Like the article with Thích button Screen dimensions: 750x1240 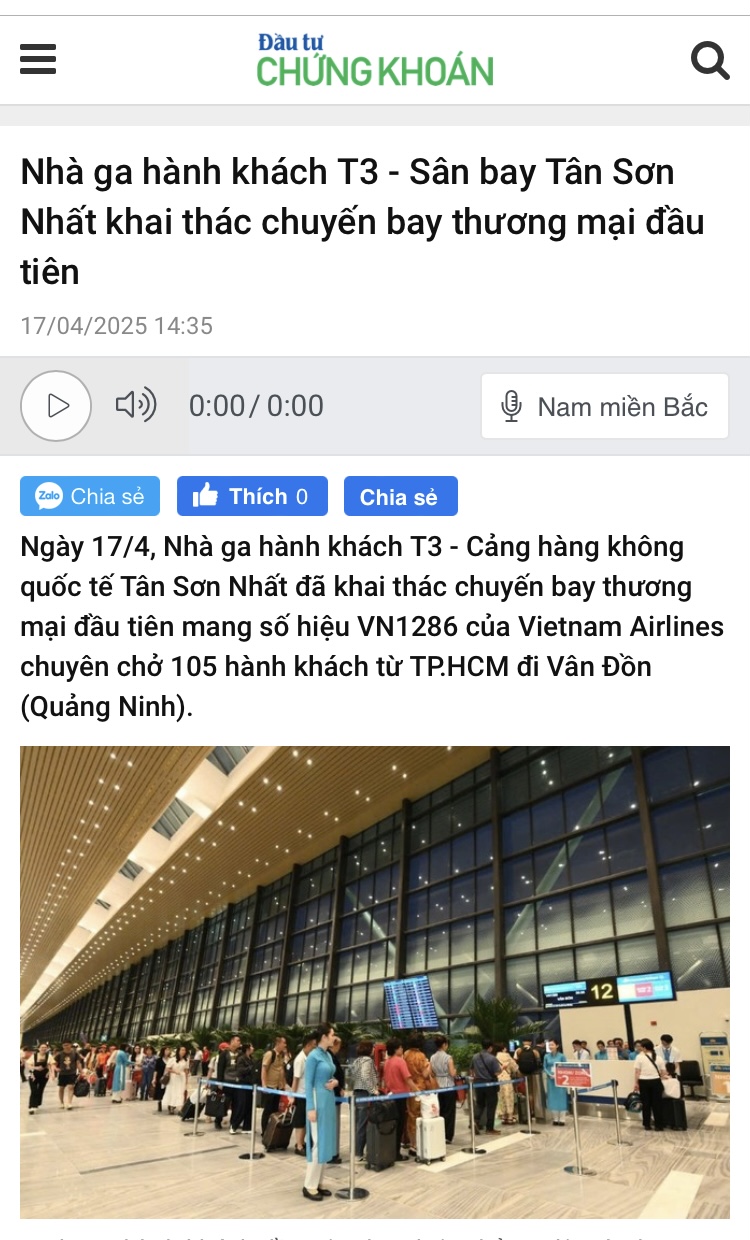click(x=252, y=496)
